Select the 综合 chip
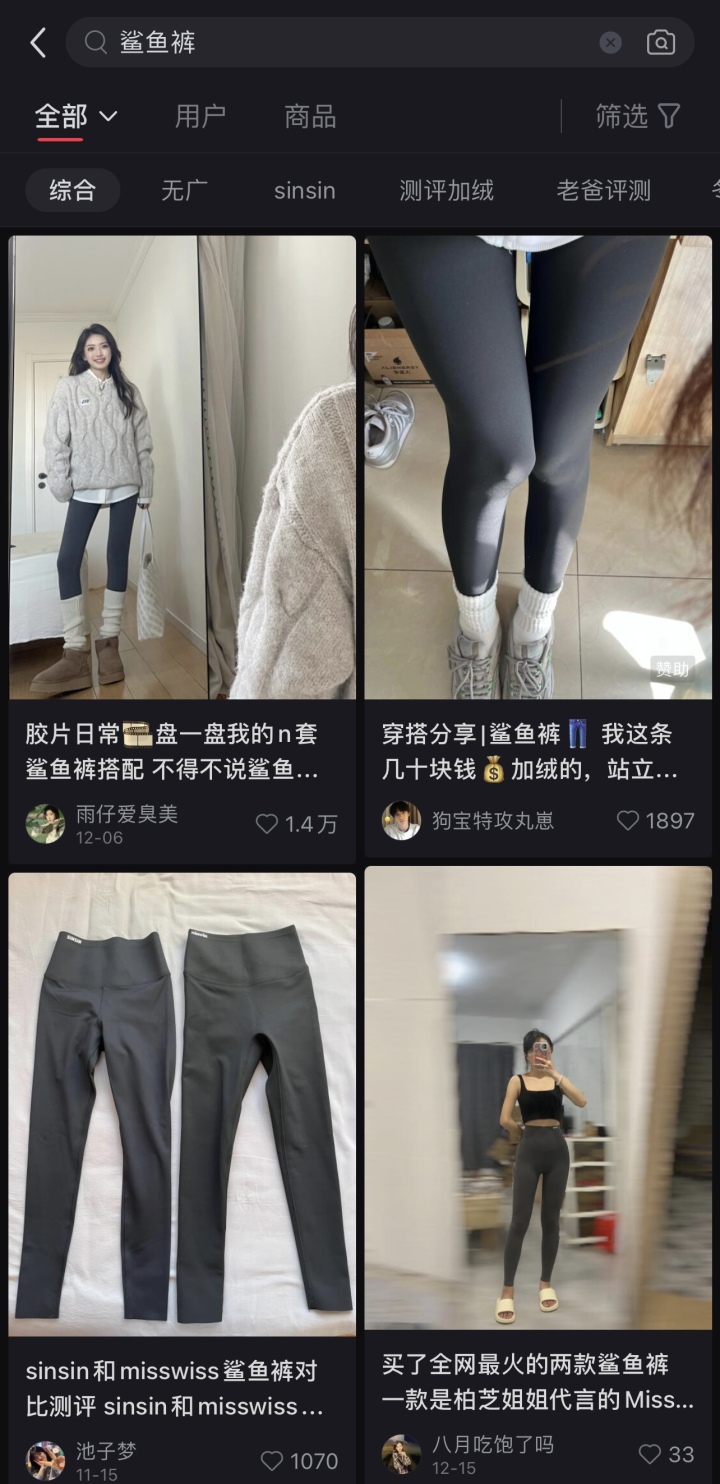The height and width of the screenshot is (1484, 720). point(72,190)
